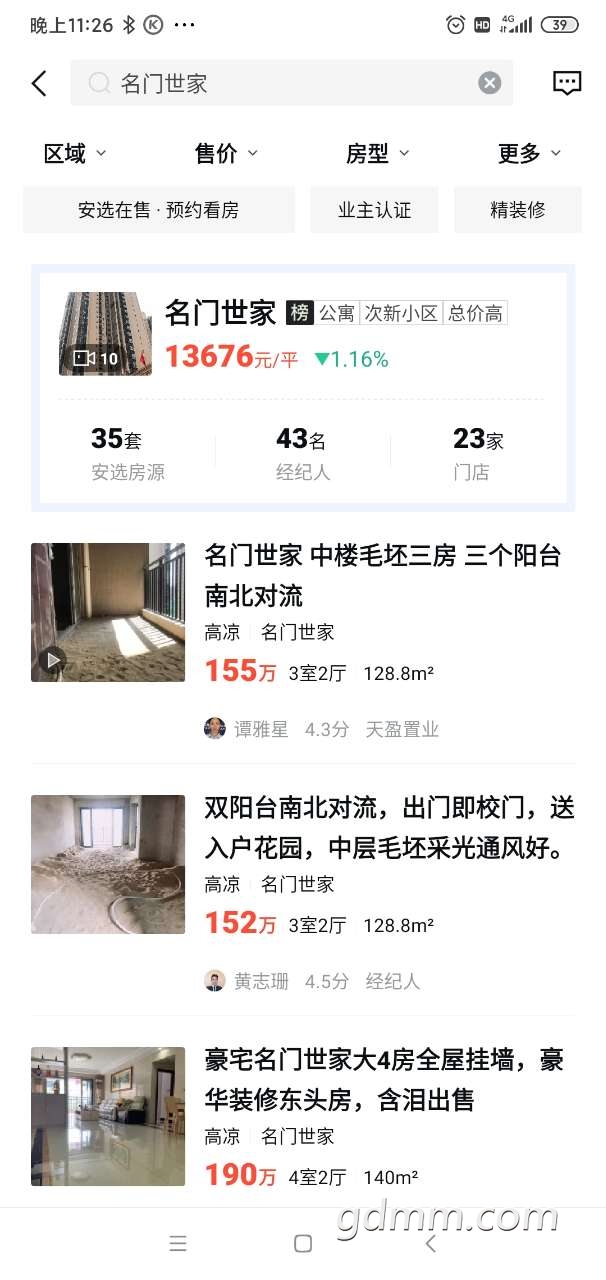The height and width of the screenshot is (1280, 606).
Task: Expand the 区域 filter dropdown
Action: pos(75,153)
